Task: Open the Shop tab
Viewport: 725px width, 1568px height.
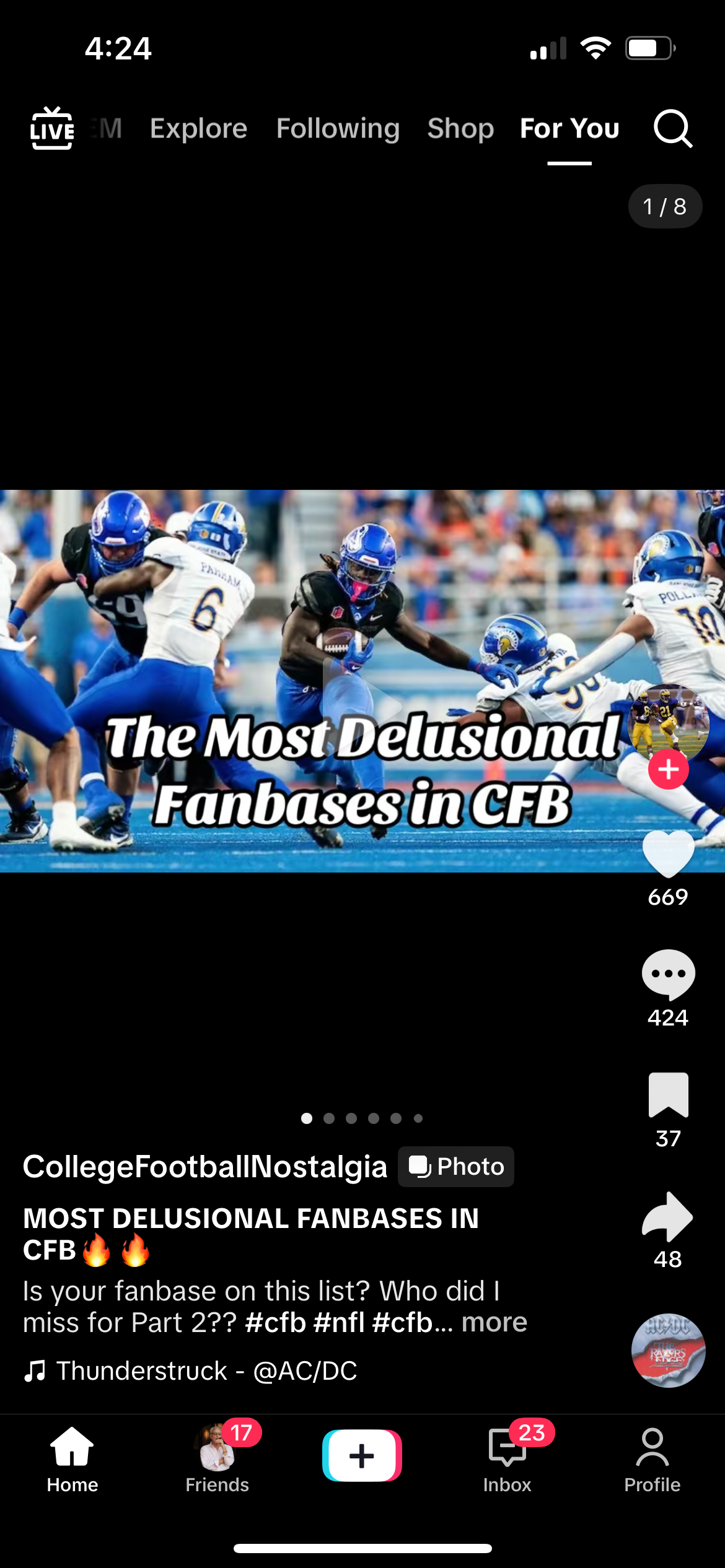Action: pyautogui.click(x=460, y=129)
